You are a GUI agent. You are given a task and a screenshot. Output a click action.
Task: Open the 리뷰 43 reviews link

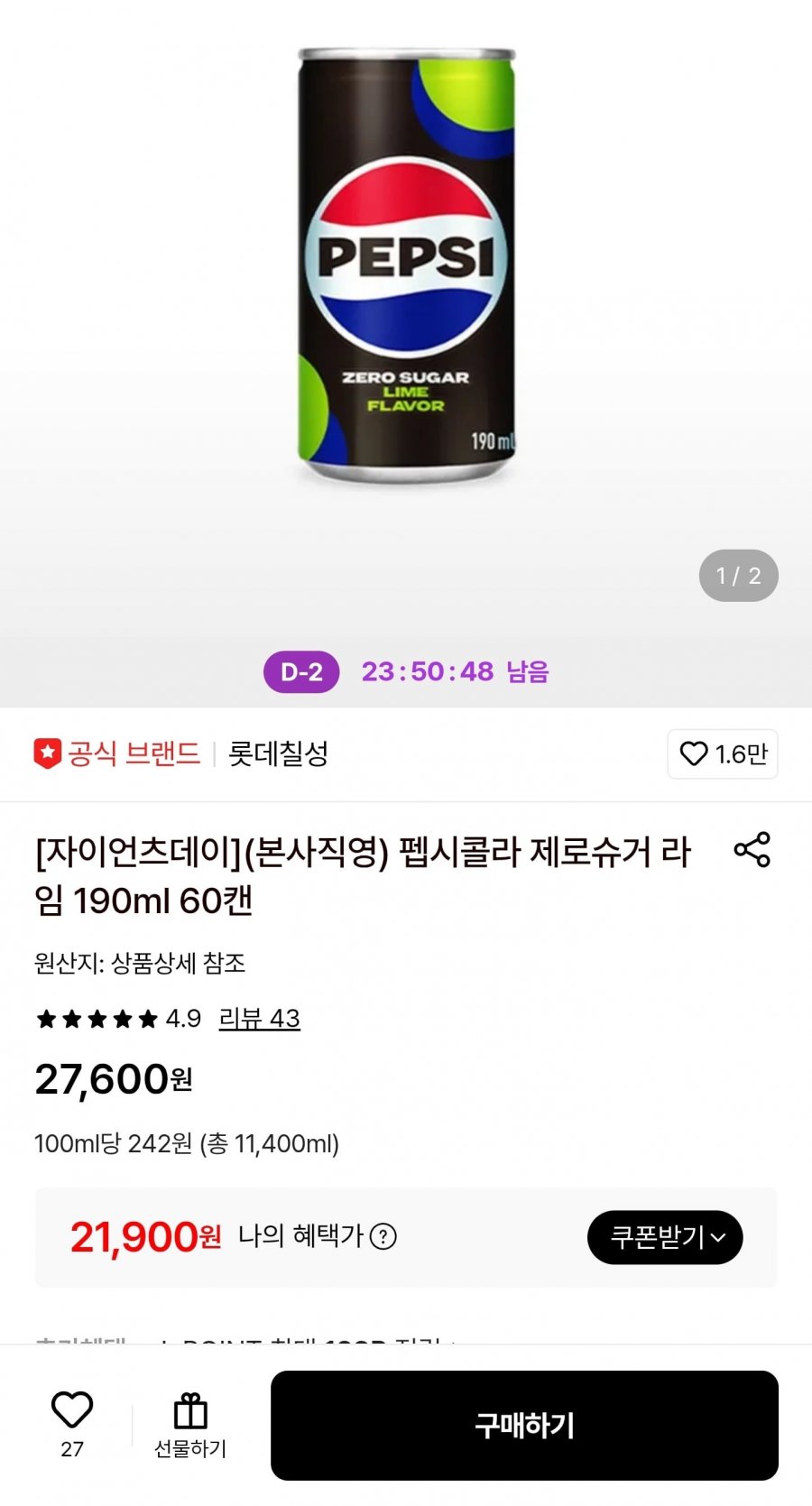[x=259, y=1019]
